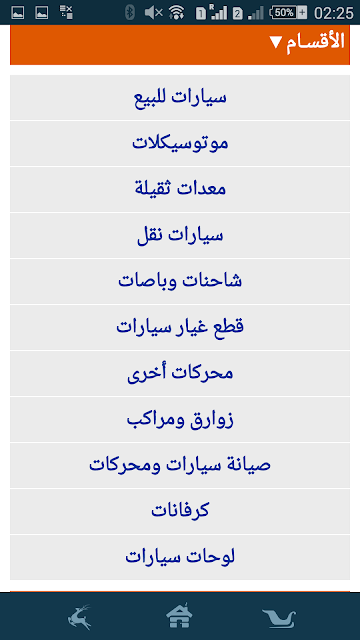Browse قطع غيار سيارات category
Screen dimensions: 360x640
[180, 327]
